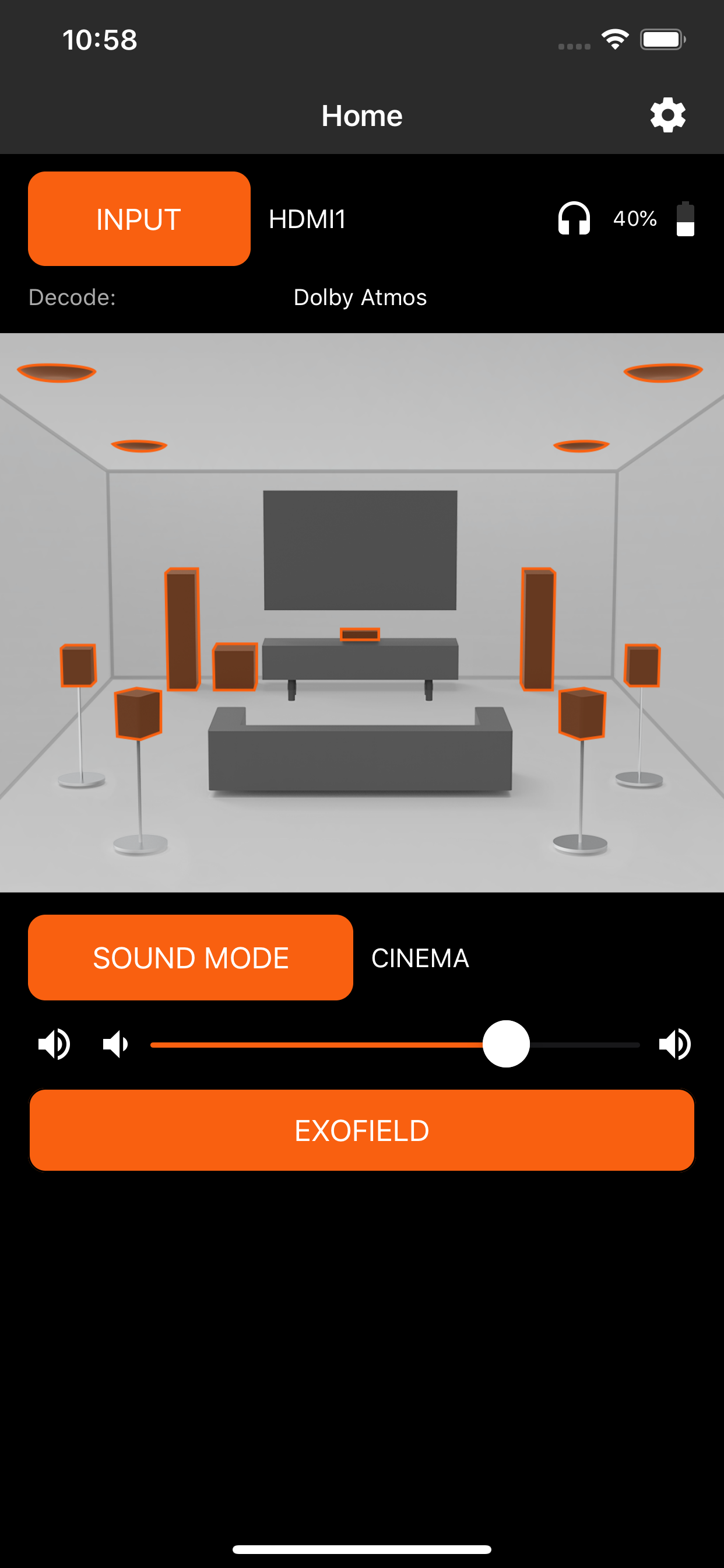724x1568 pixels.
Task: Change input by tapping HDMI1
Action: coord(307,219)
